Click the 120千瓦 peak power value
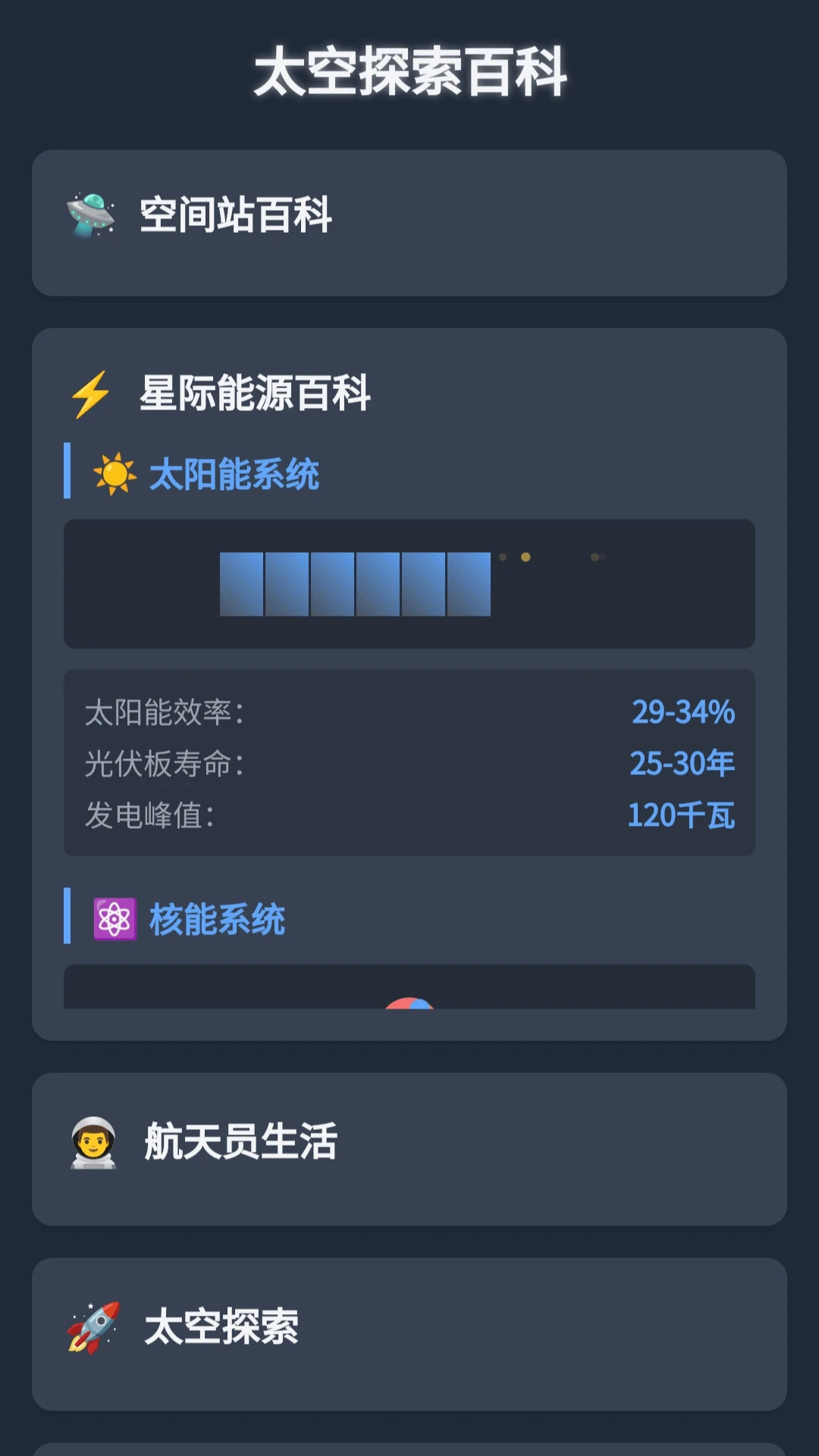Viewport: 819px width, 1456px height. click(682, 817)
